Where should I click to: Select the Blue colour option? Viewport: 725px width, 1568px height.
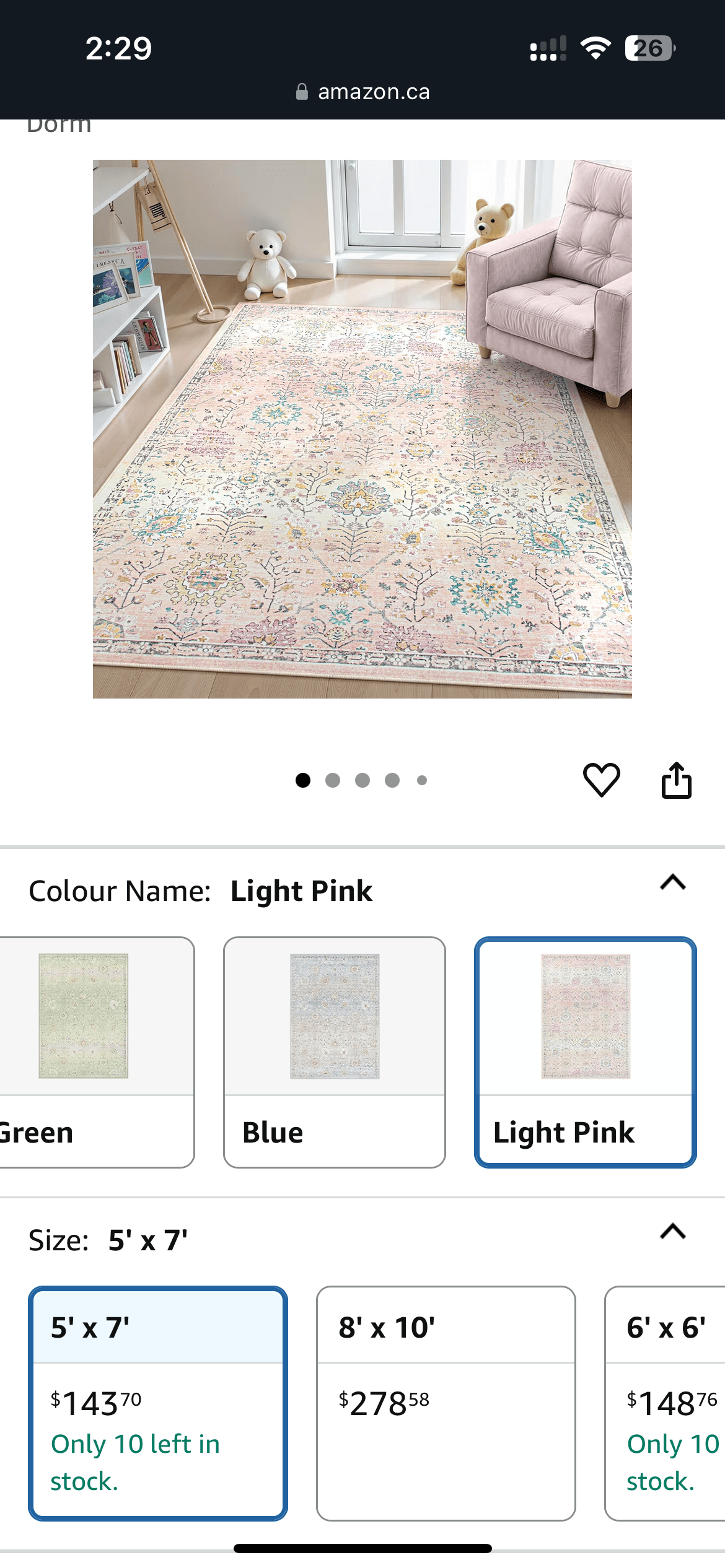335,1052
